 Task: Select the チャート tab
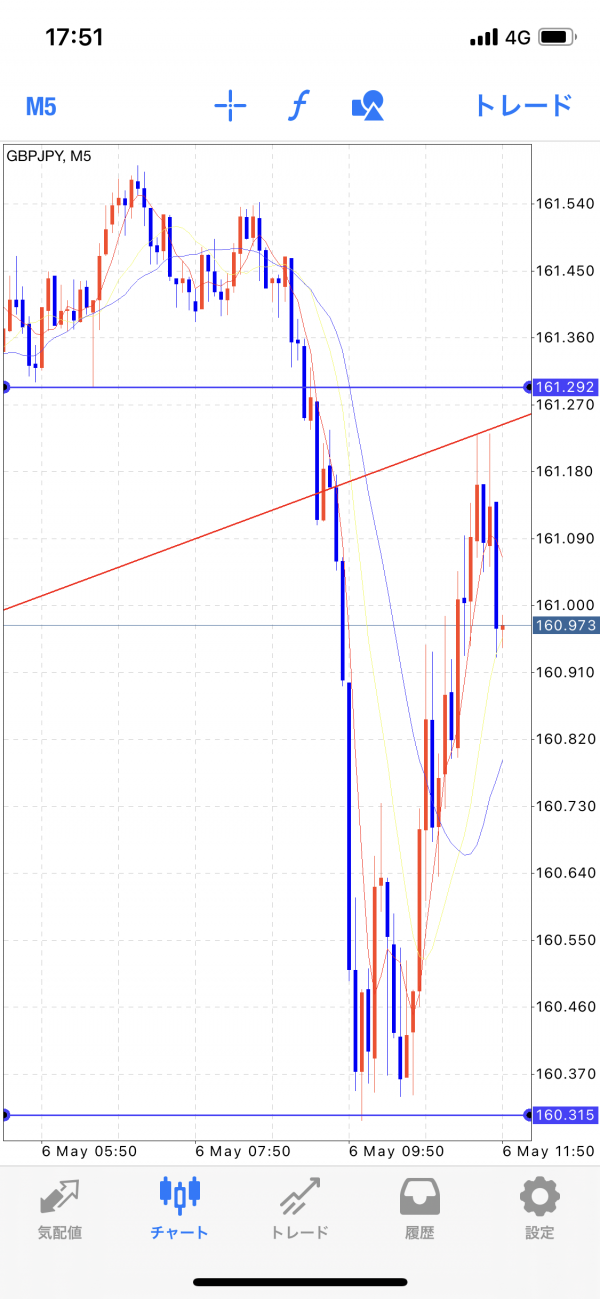pyautogui.click(x=180, y=1210)
